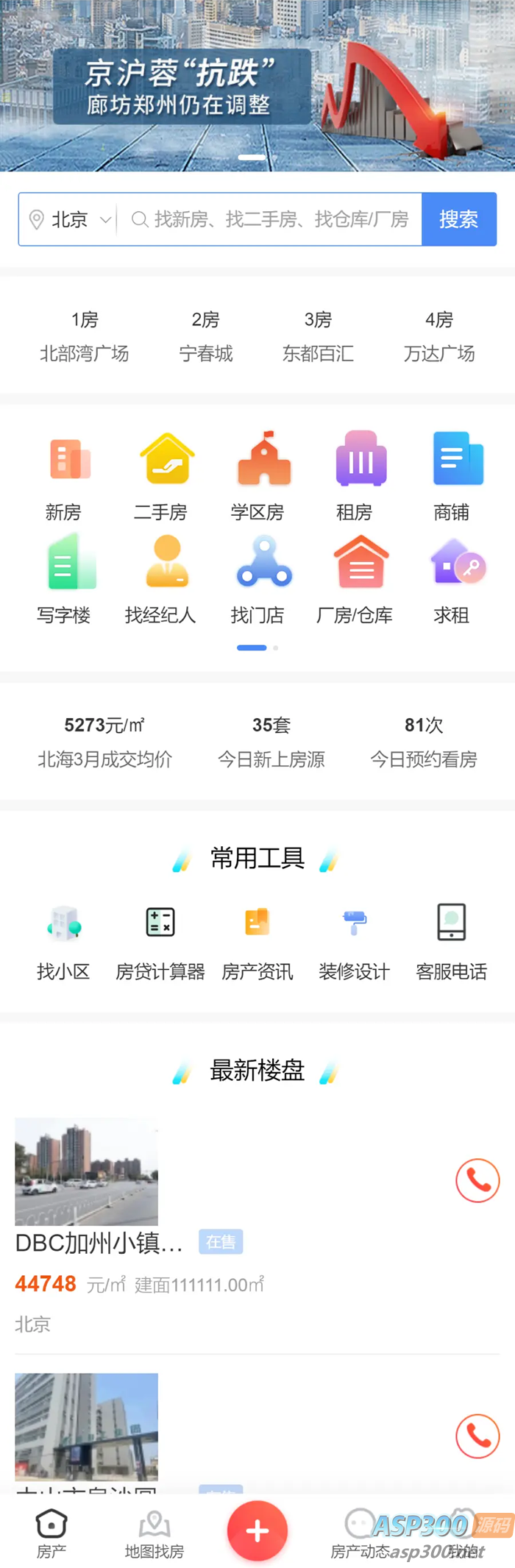Open the 二手房 category
Screen dimensions: 515x1568
pos(161,474)
